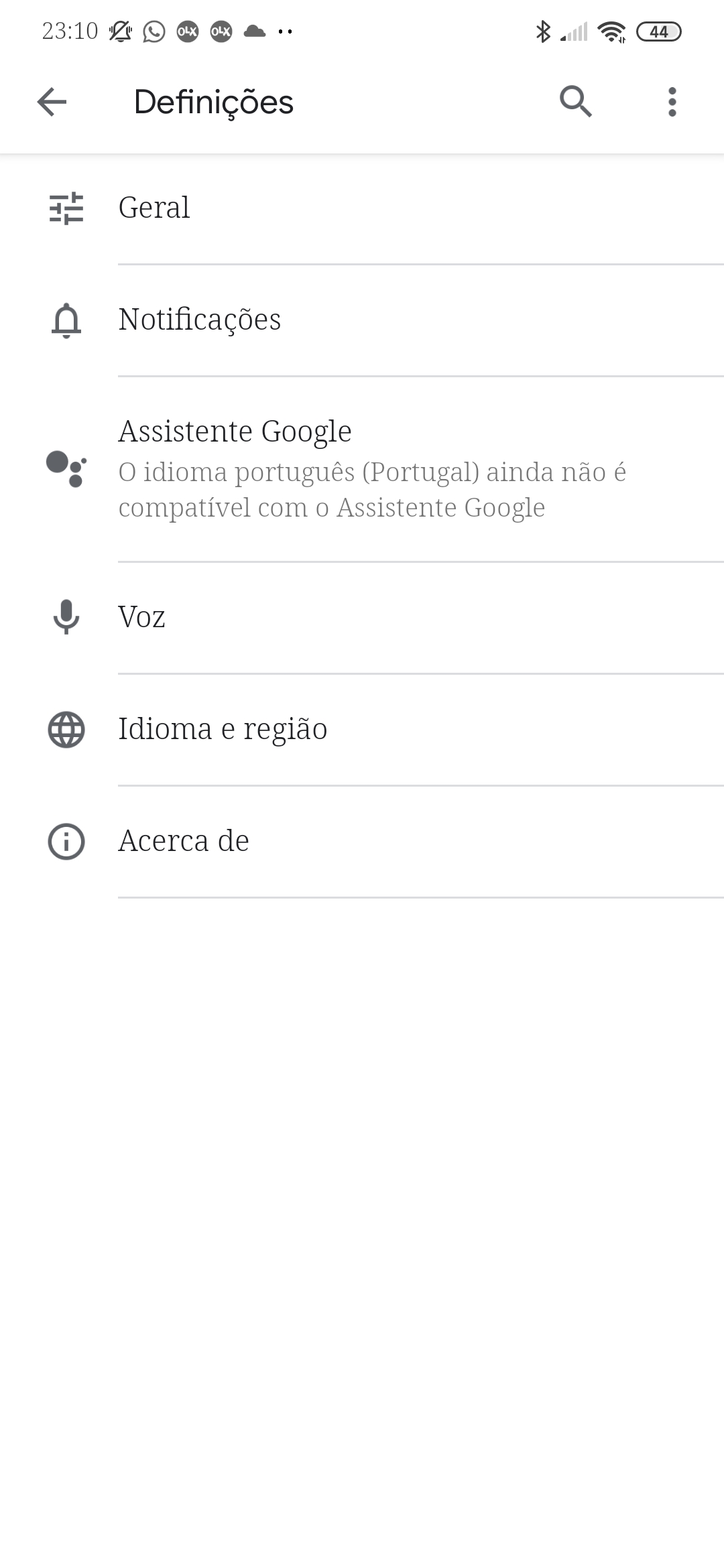Tap Idioma e região

[223, 729]
